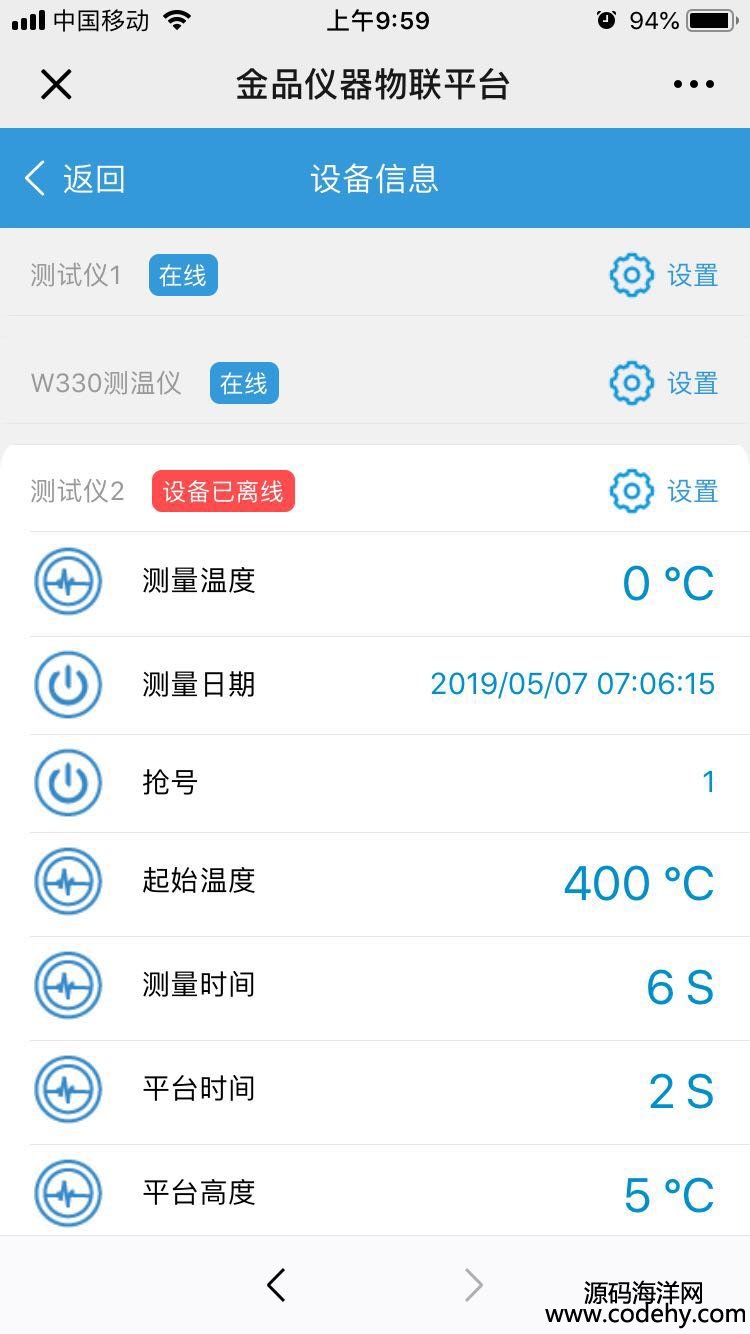This screenshot has width=750, height=1334.
Task: Open 设置 for 测试仪1
Action: click(x=664, y=275)
